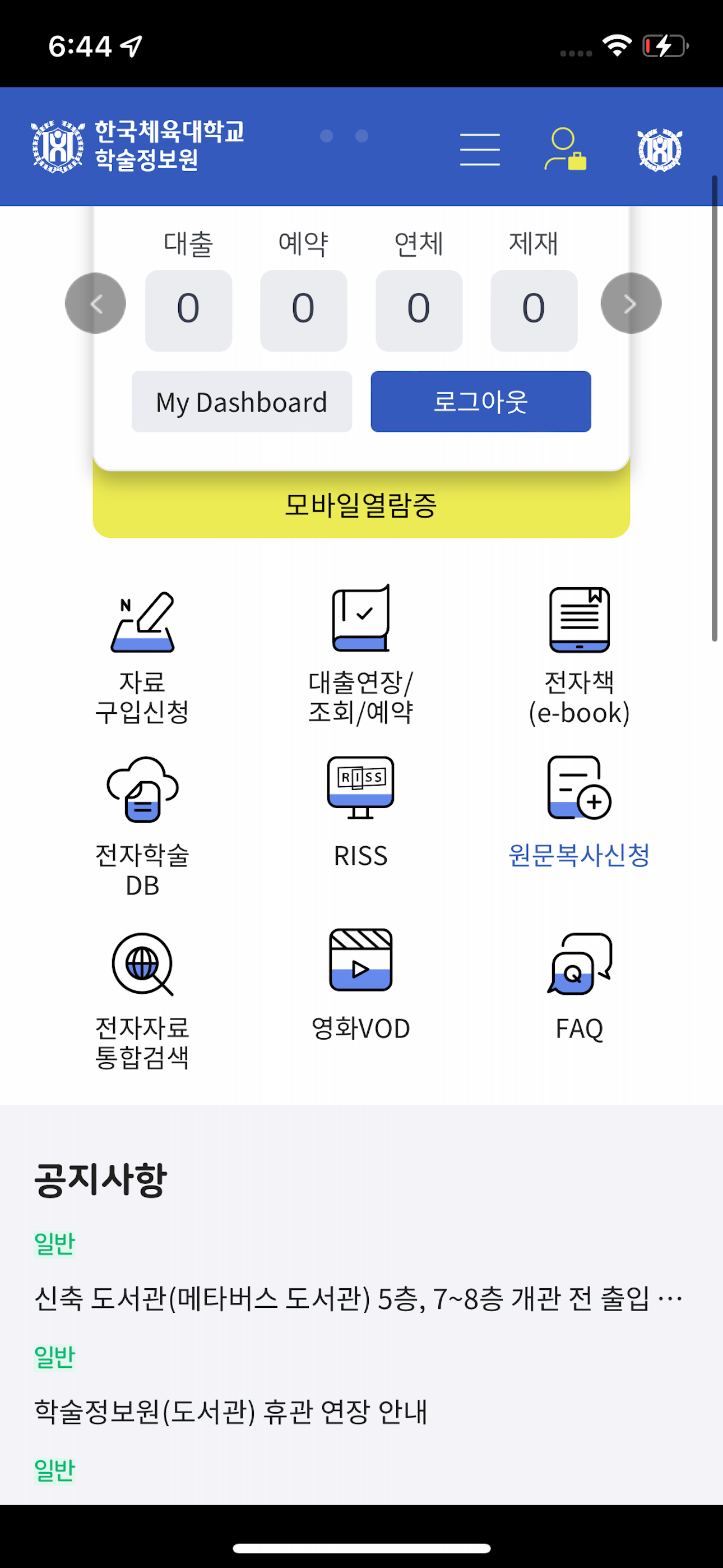Open the 전자책 (e-book) icon
This screenshot has height=1568, width=723.
pos(580,621)
